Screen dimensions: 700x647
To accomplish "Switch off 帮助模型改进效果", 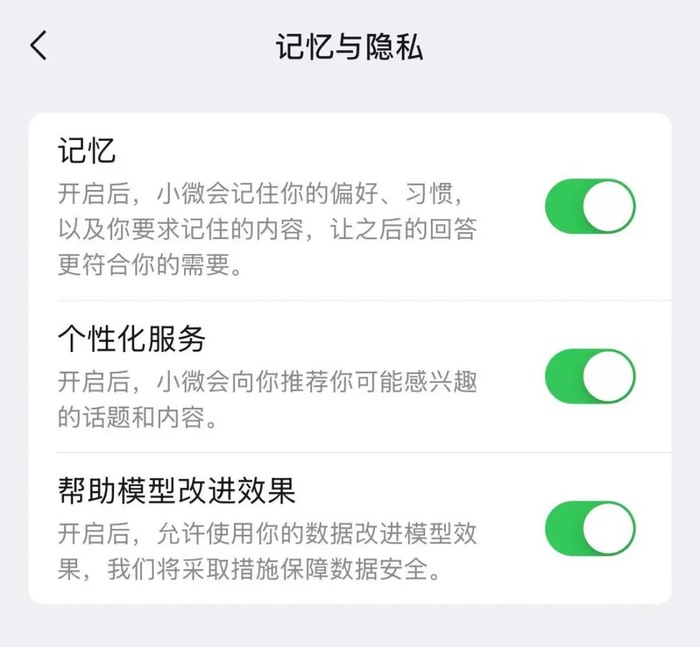I will [590, 528].
